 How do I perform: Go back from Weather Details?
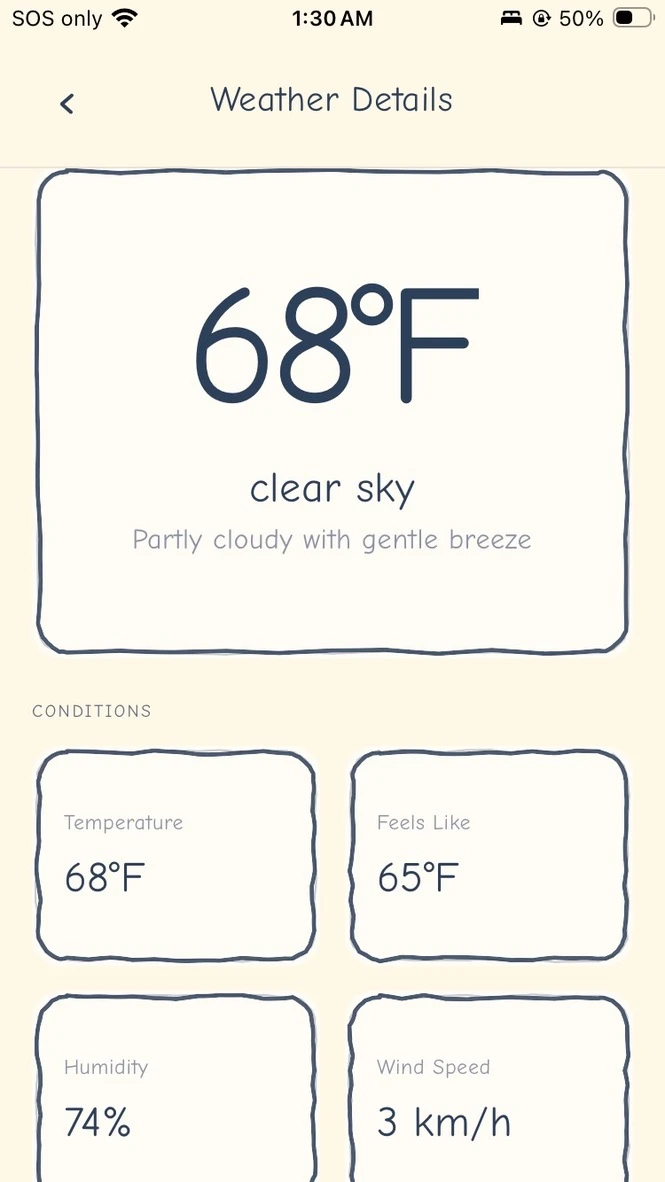(x=67, y=103)
